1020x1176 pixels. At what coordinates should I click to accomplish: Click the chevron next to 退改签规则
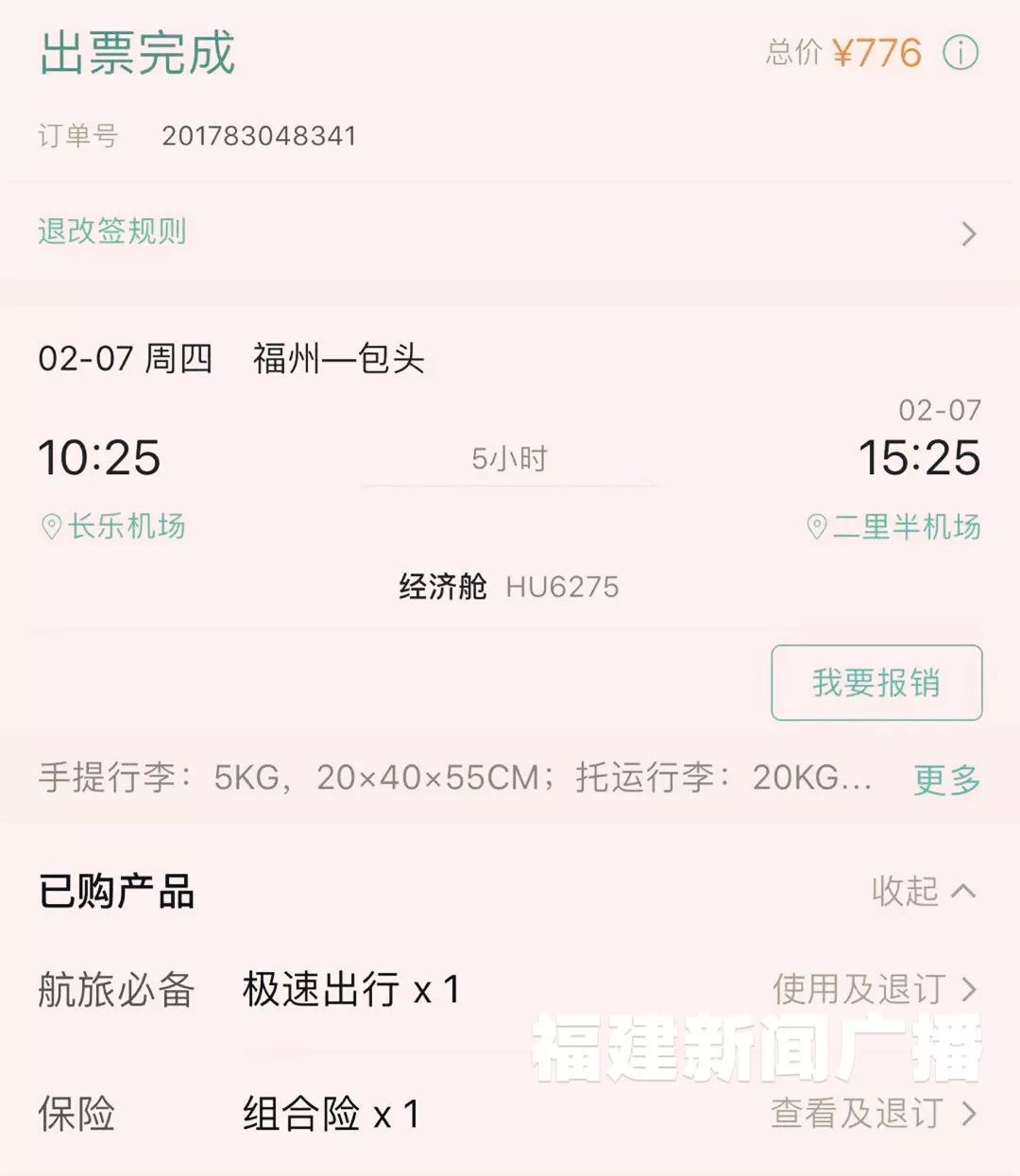coord(967,231)
